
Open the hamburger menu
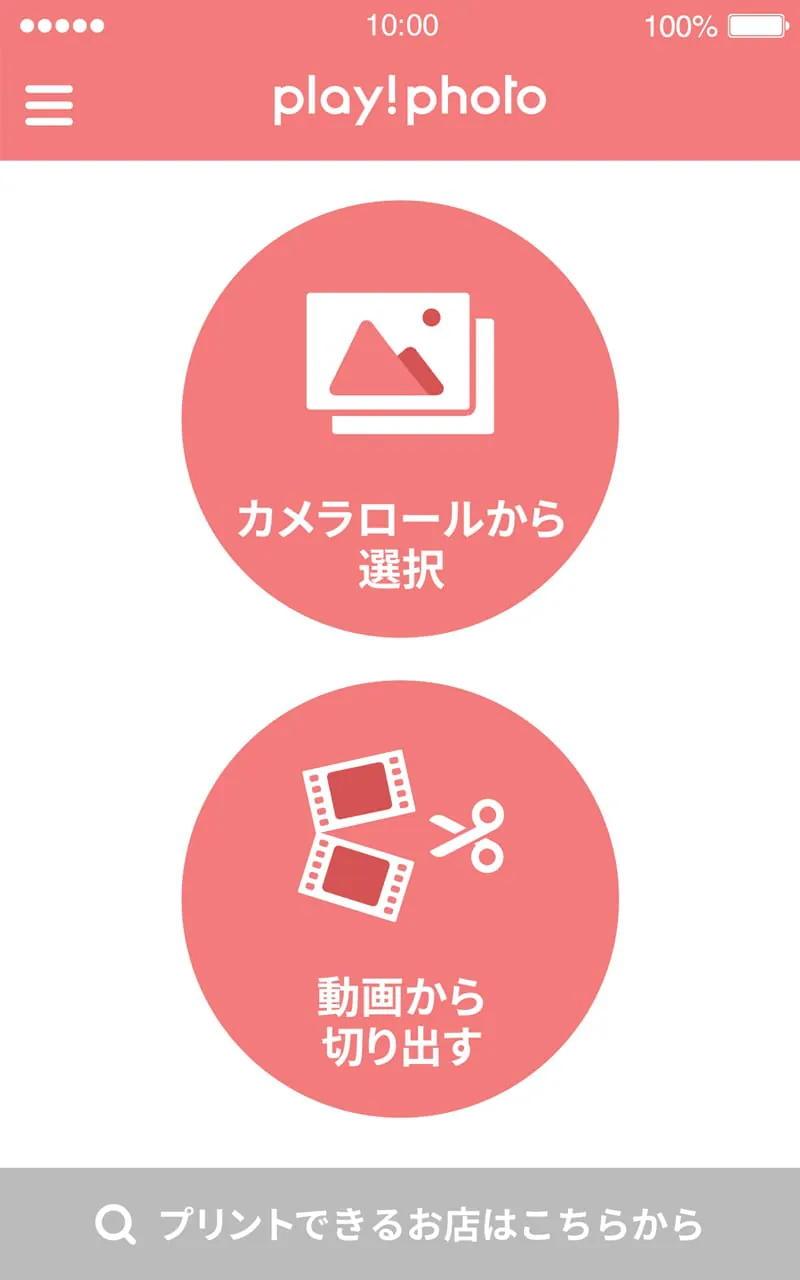[x=49, y=104]
